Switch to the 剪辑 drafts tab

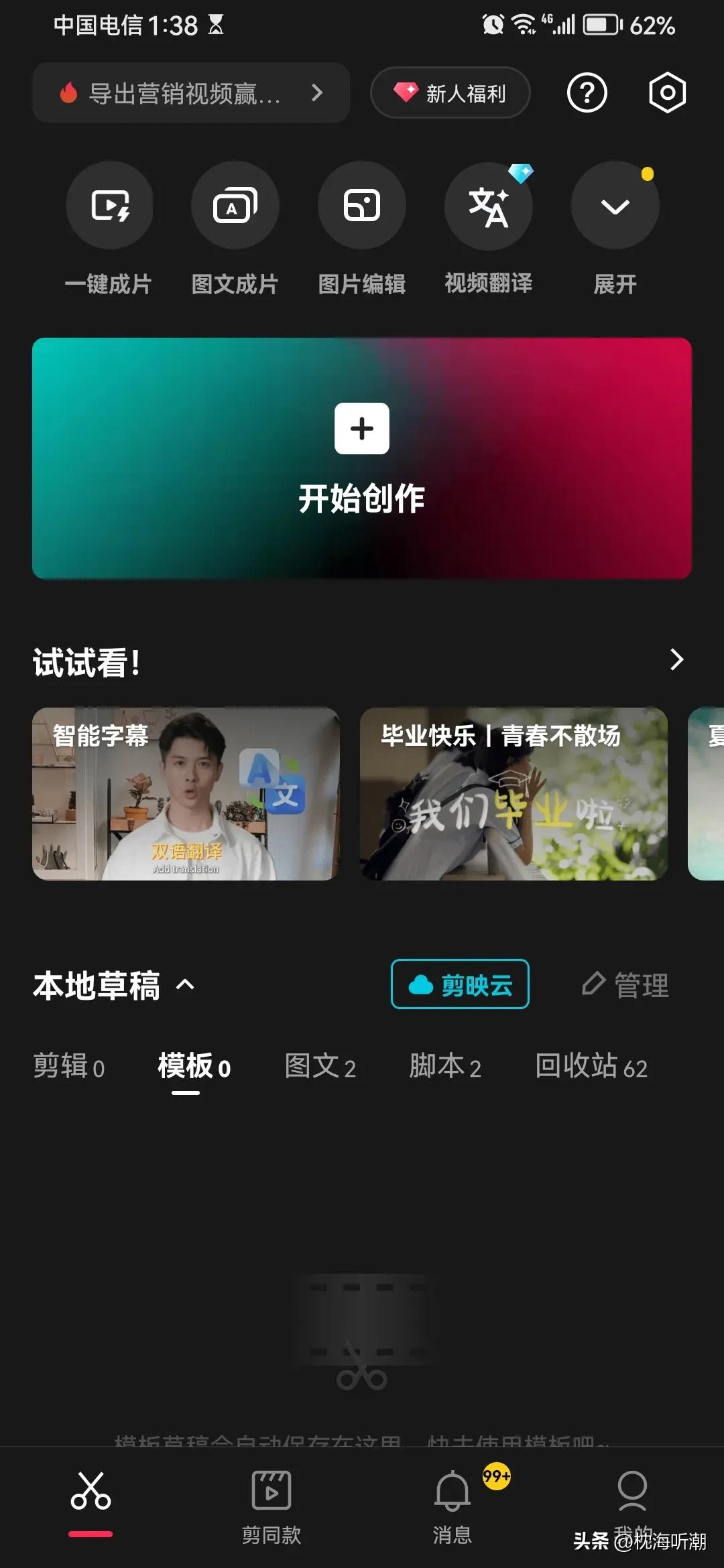(x=69, y=1066)
